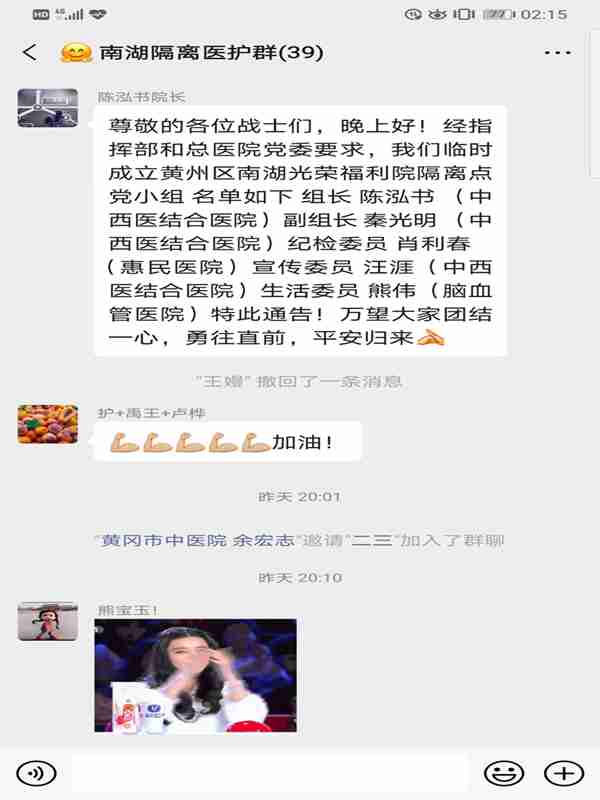
Task: Open avatar of 护+禹王+卢桦
Action: (48, 424)
